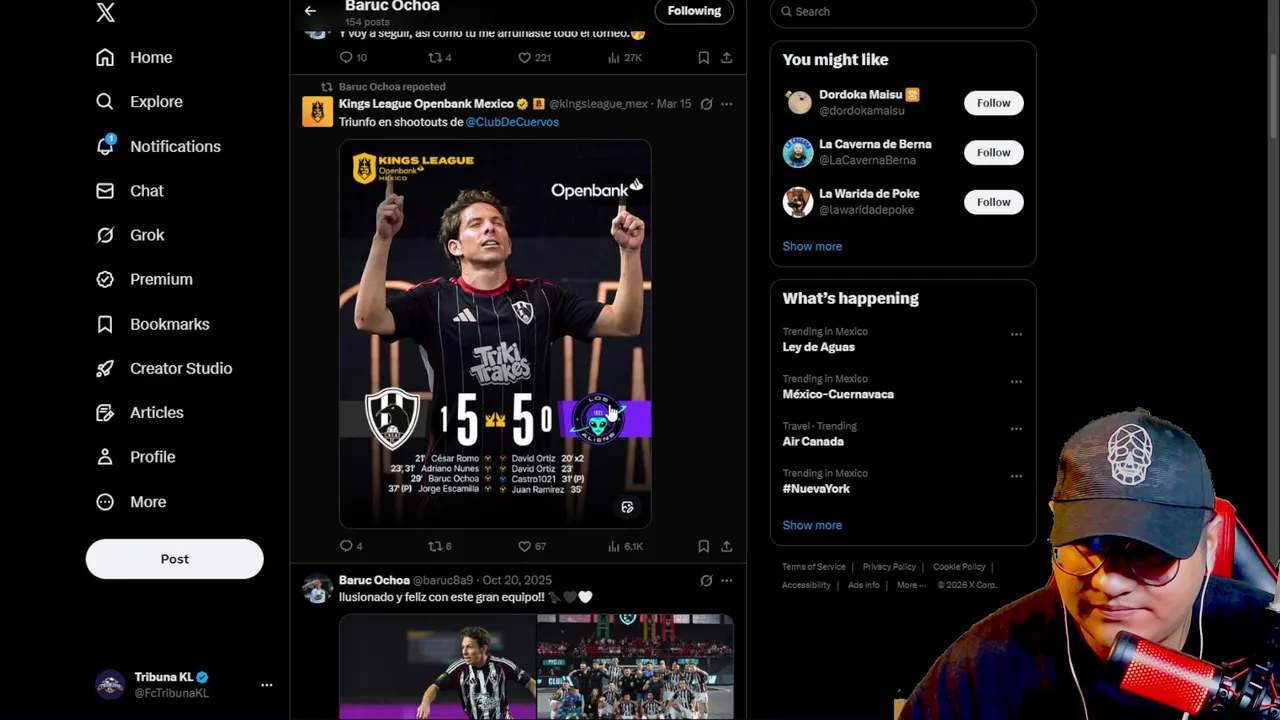Follow La Warida de Poke
This screenshot has width=1280, height=720.
coord(993,202)
